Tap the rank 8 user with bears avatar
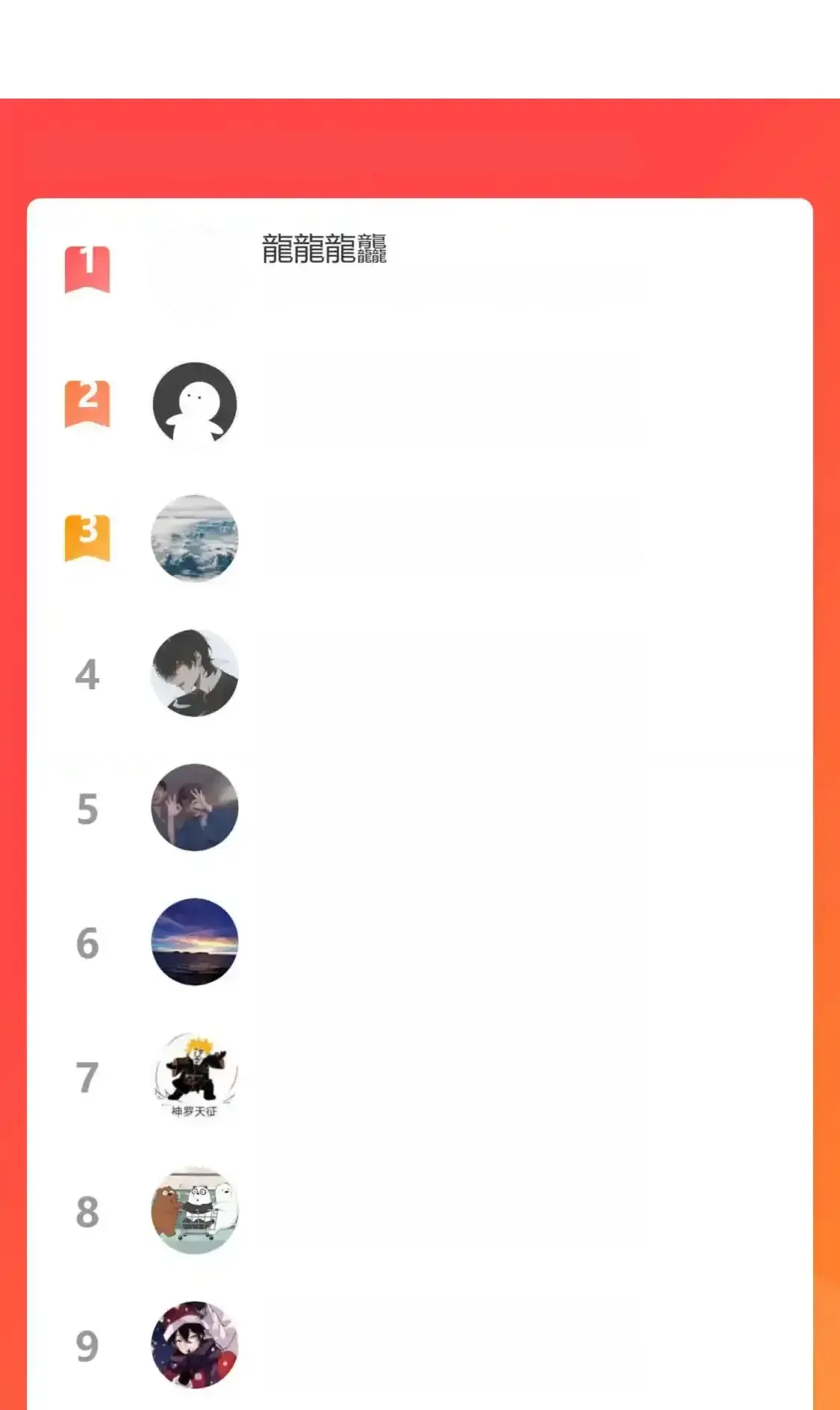Viewport: 840px width, 1410px height. [195, 1211]
